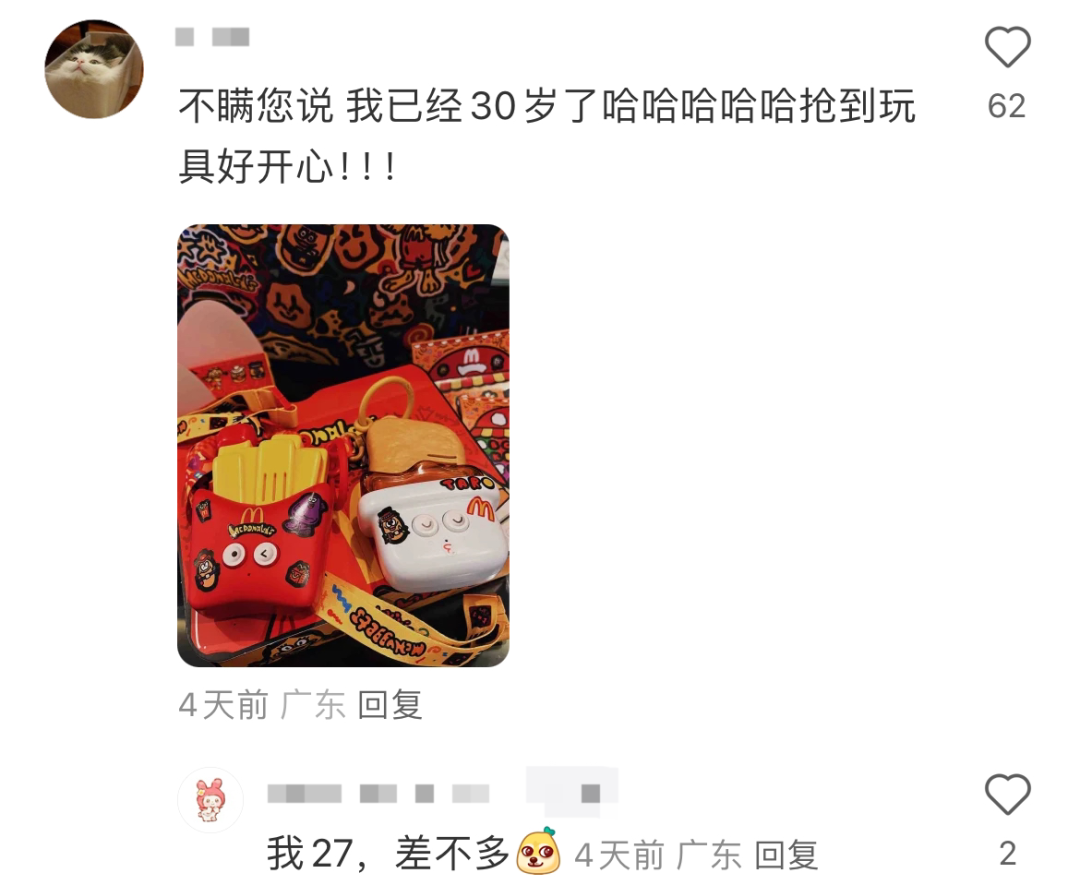Reply to the 我27 comment

point(785,855)
